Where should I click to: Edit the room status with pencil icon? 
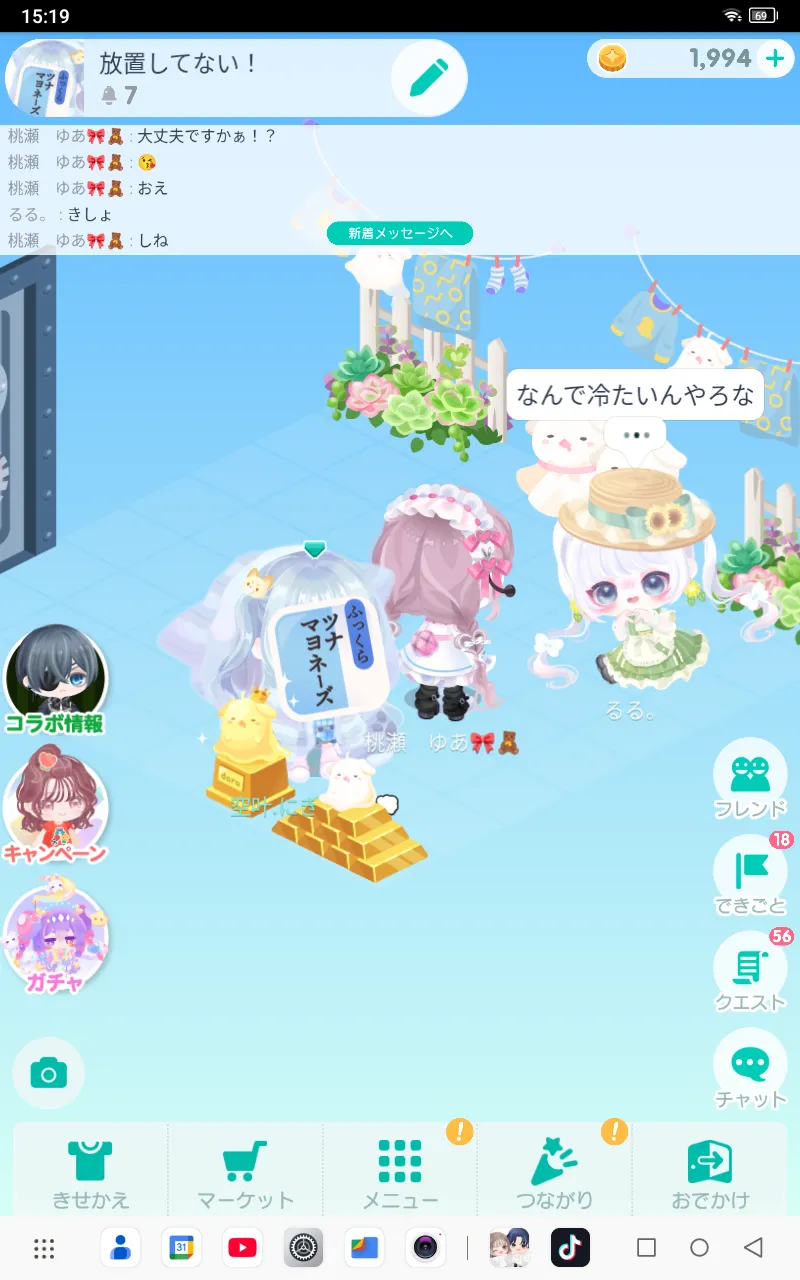(x=429, y=78)
